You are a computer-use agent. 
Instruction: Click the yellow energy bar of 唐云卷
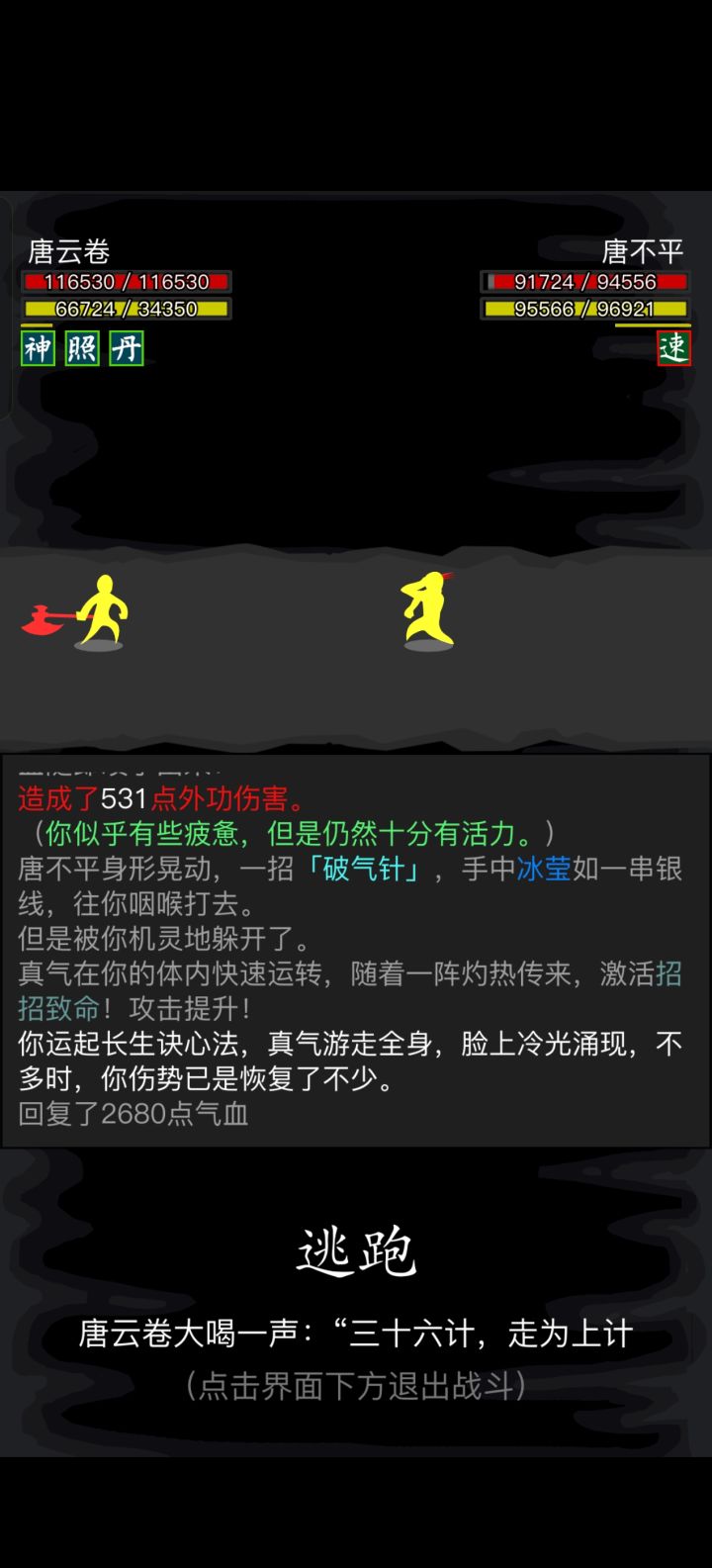click(127, 310)
